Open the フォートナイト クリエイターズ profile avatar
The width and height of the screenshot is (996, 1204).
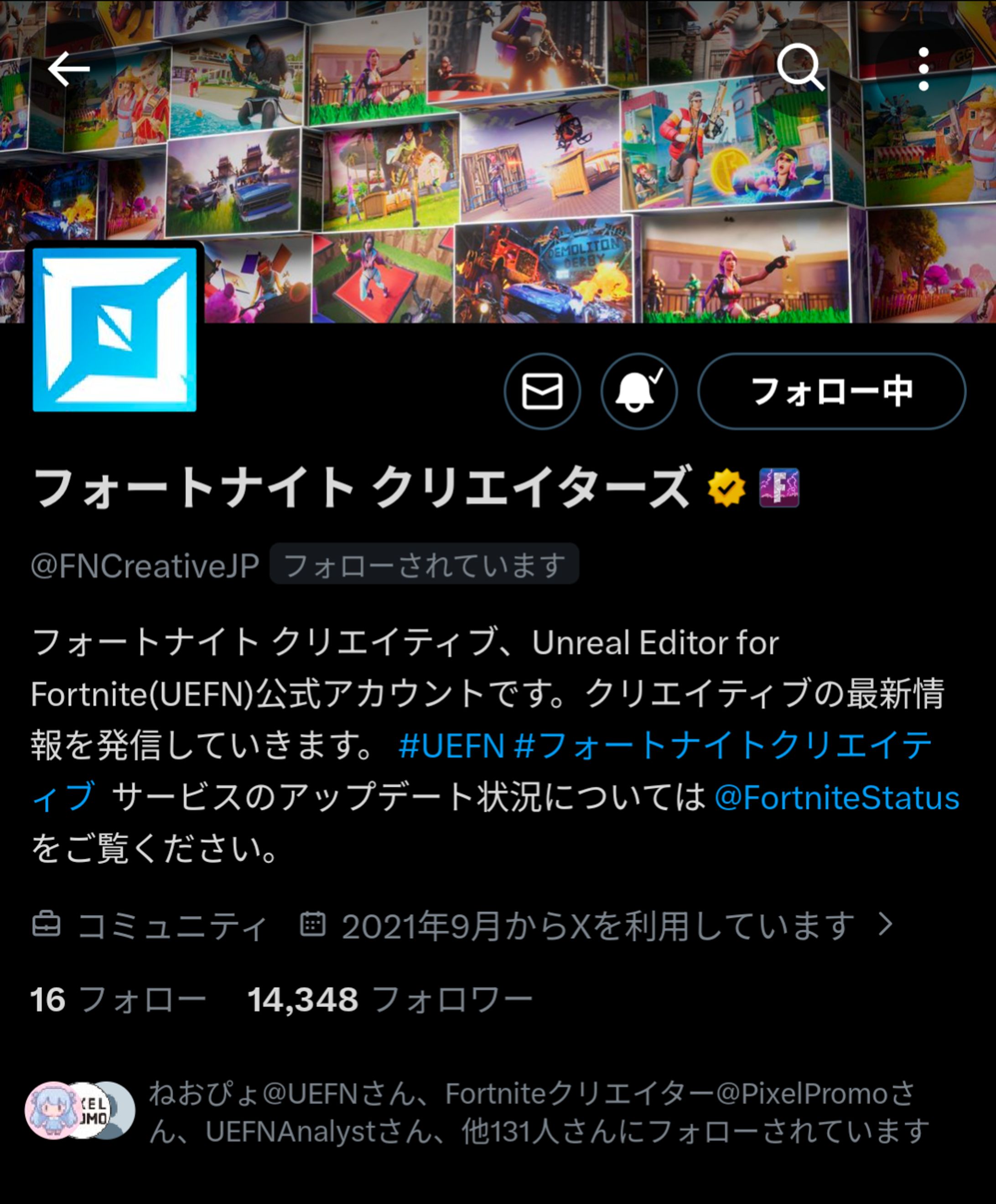[114, 333]
